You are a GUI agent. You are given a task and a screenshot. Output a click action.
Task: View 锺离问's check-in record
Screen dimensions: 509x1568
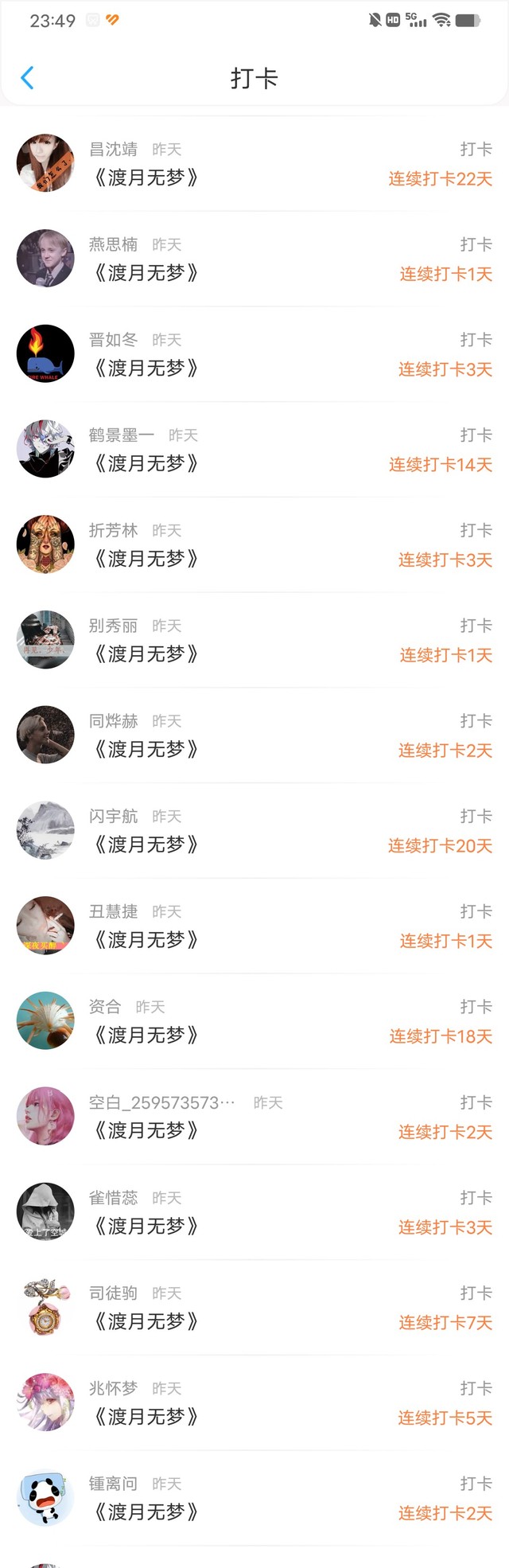coord(254,1498)
